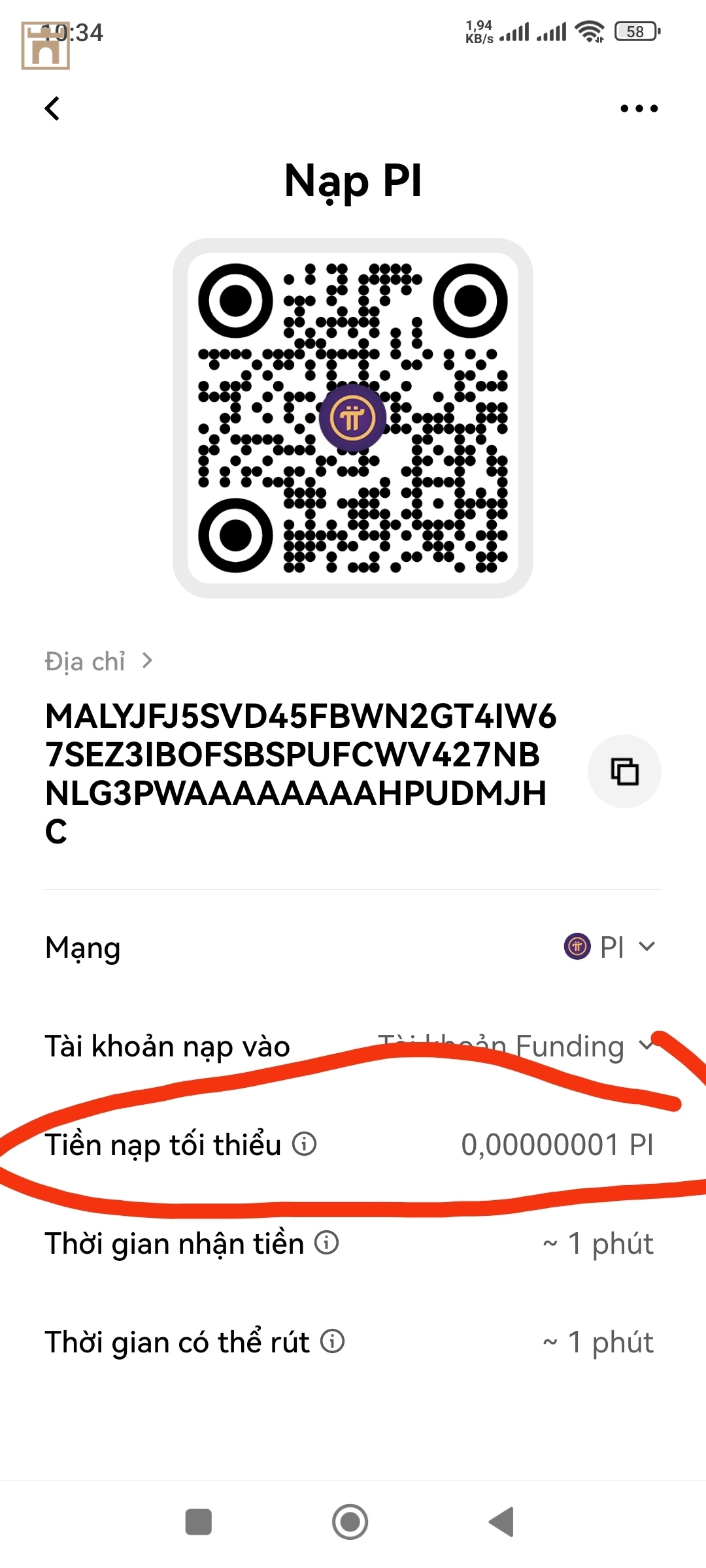Show info about Tiền nạp tối thiểu

(305, 1144)
